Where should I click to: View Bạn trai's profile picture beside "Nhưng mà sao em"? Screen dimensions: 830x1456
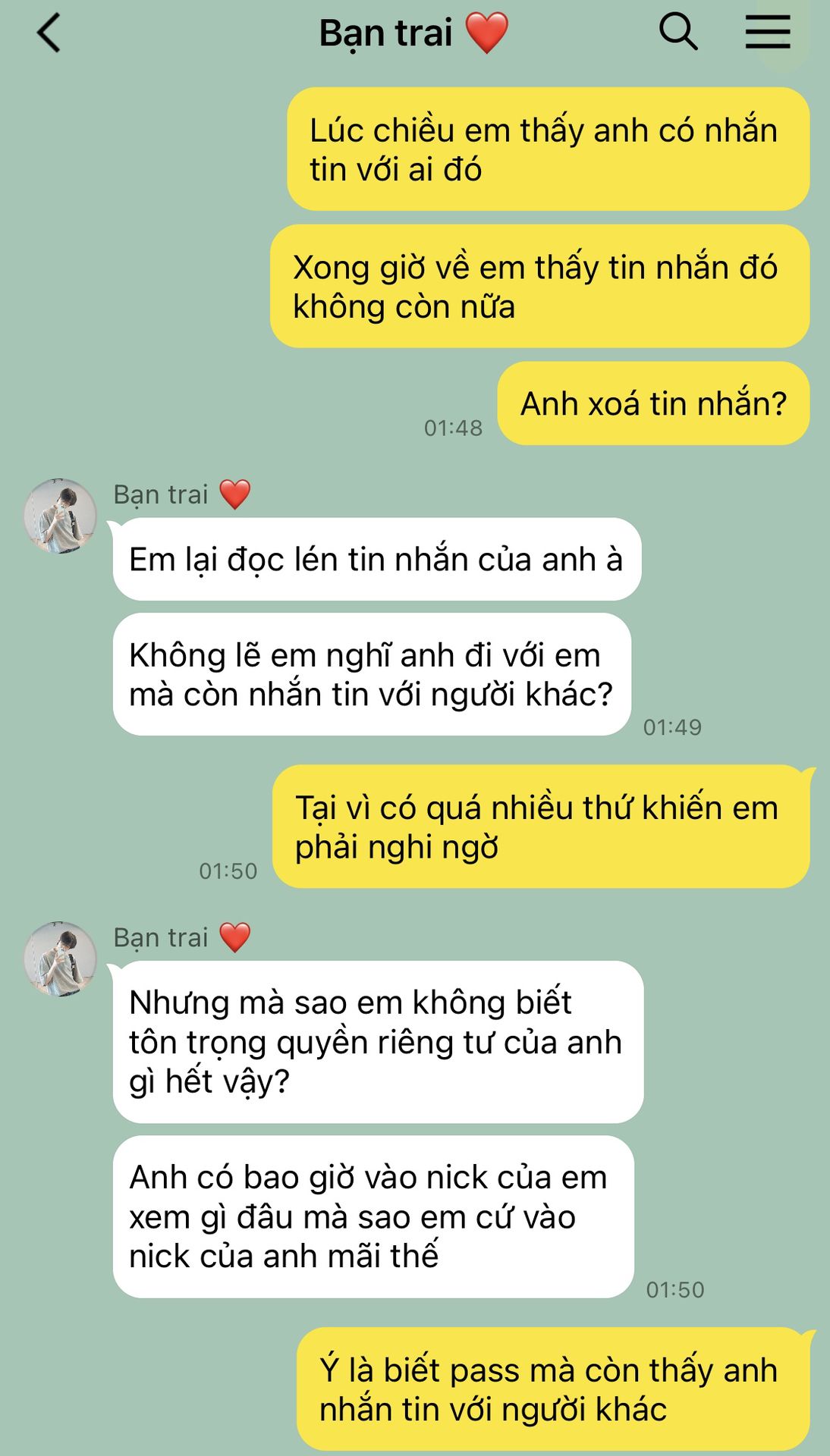(x=61, y=959)
